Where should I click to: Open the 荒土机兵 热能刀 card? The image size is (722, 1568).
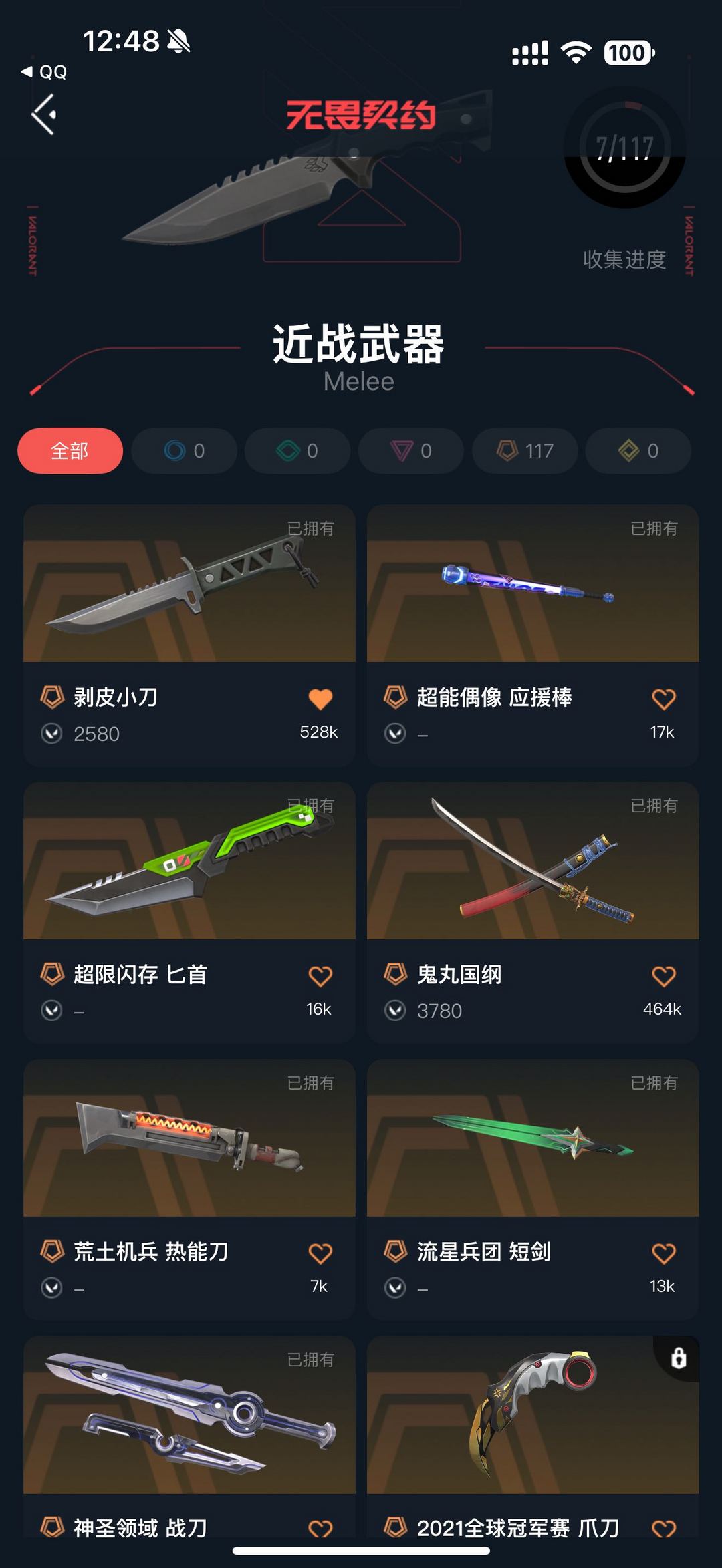[x=189, y=1189]
